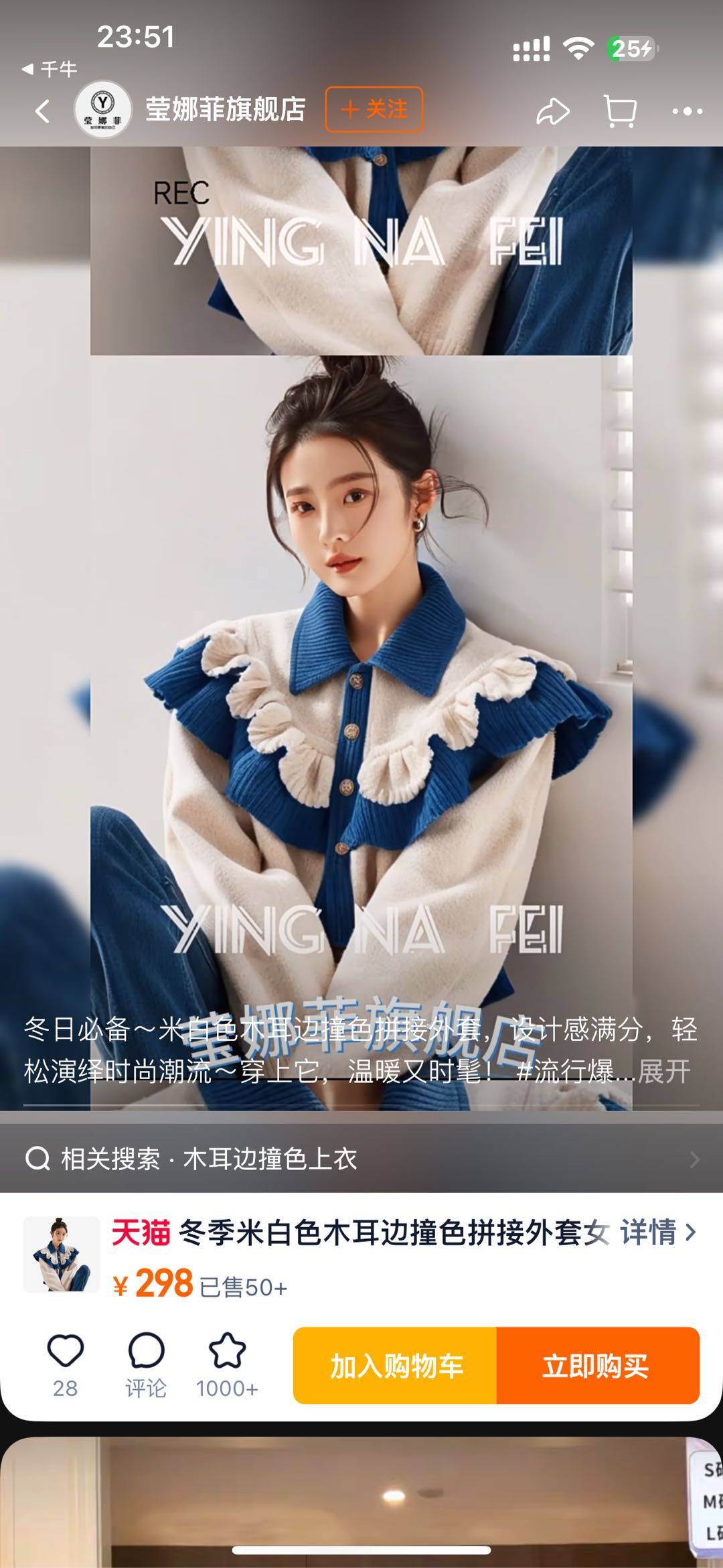Expand the description with 展开
Viewport: 723px width, 1568px height.
(663, 1072)
